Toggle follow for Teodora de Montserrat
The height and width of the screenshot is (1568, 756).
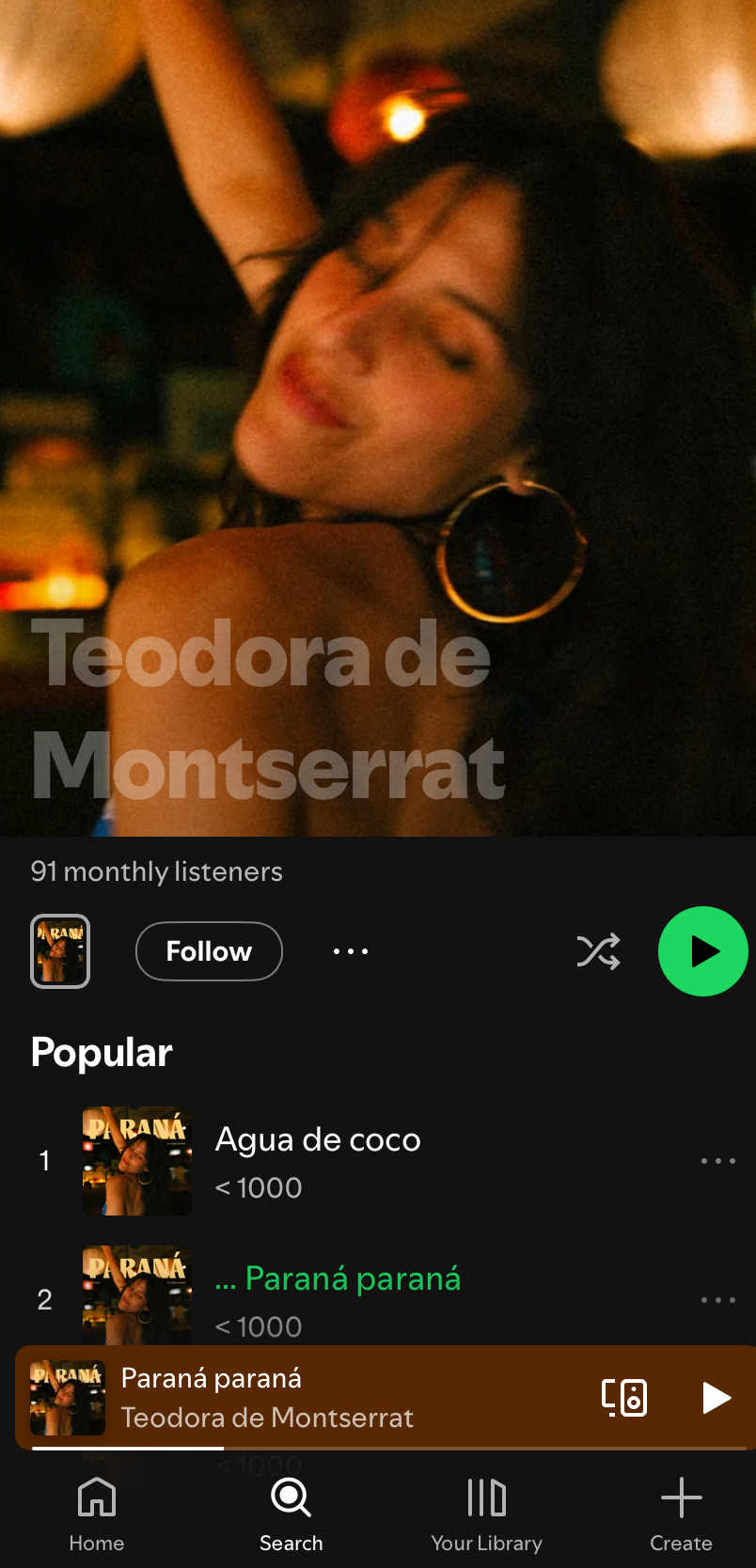click(209, 951)
